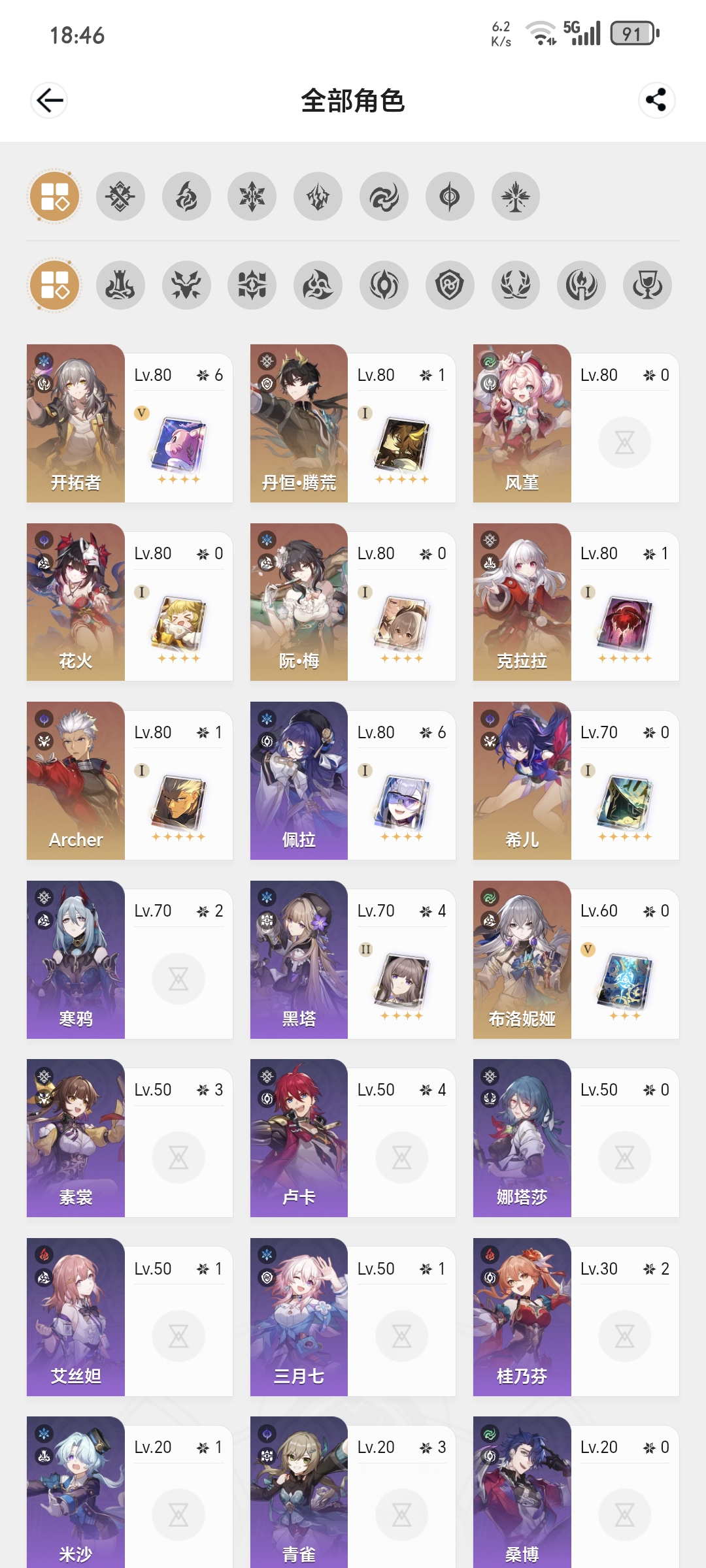Filter characters by Fire element
This screenshot has height=1568, width=706.
(x=186, y=196)
